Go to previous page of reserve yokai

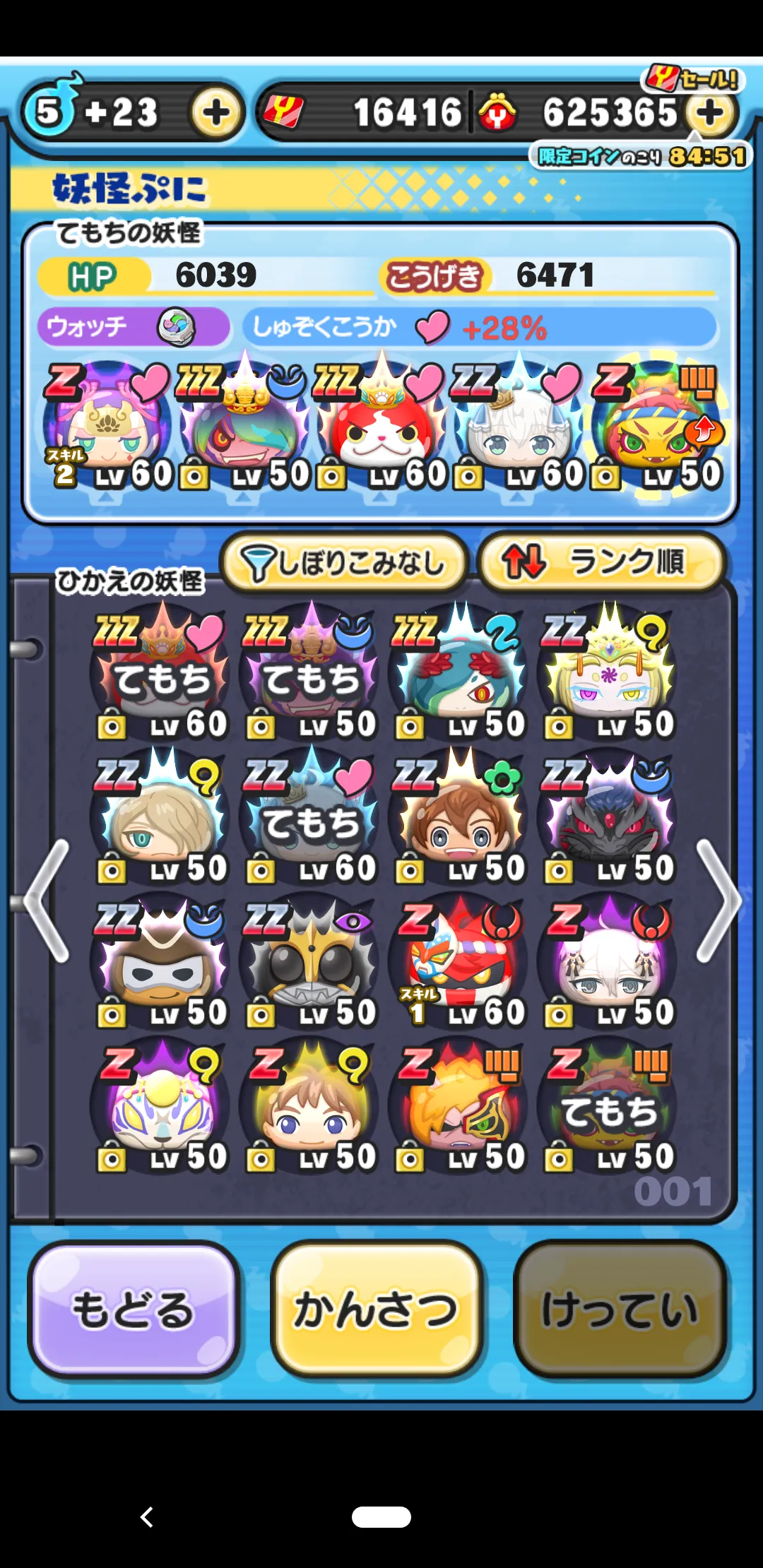tap(47, 901)
